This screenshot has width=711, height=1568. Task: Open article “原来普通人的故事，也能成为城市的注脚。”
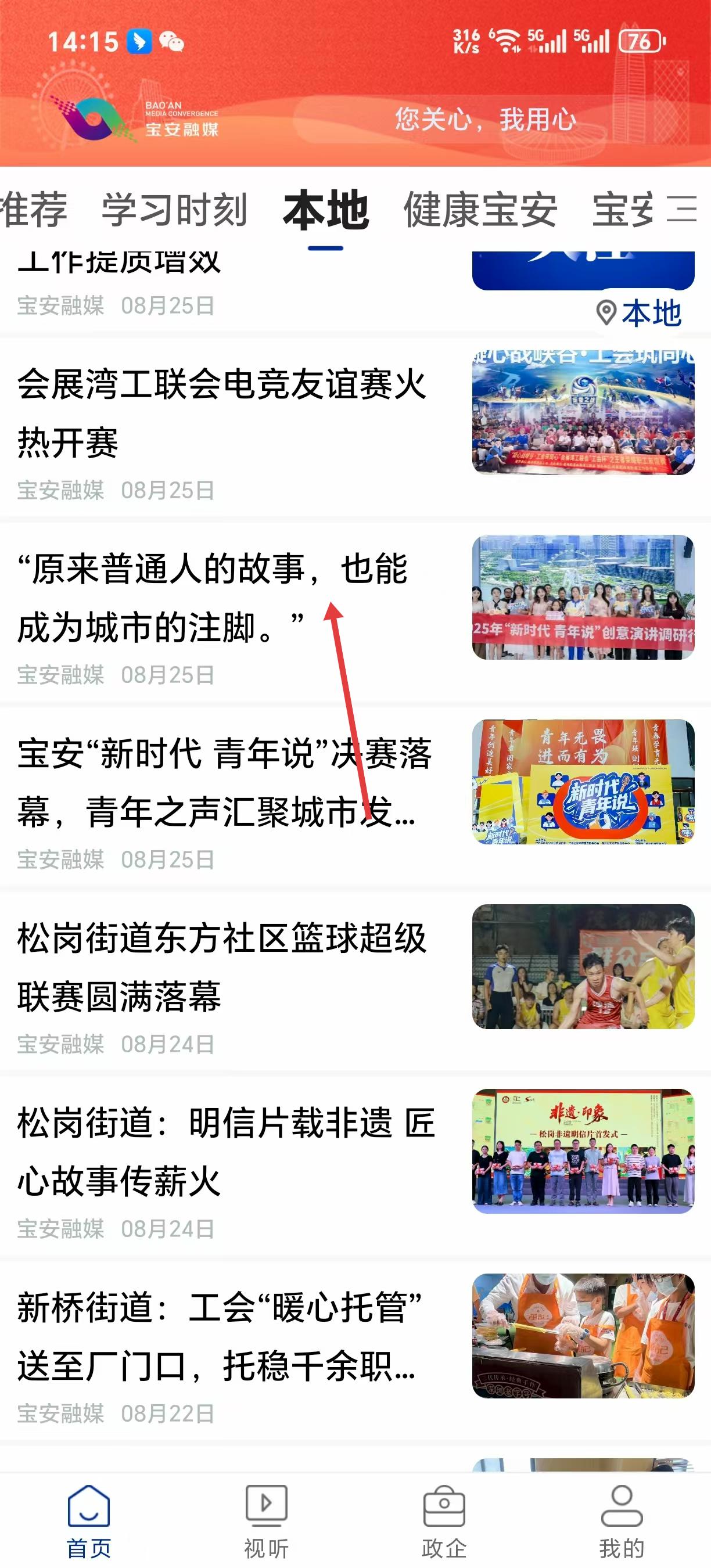pos(213,598)
